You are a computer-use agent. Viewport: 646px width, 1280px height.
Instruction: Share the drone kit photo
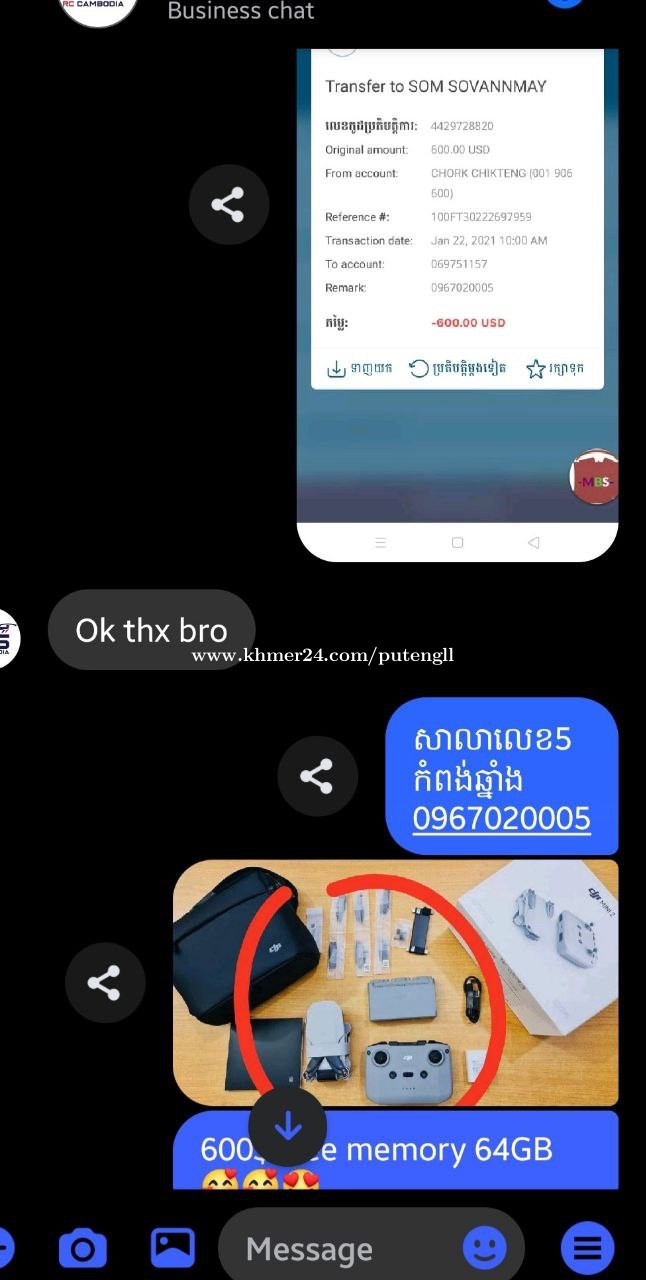[105, 982]
